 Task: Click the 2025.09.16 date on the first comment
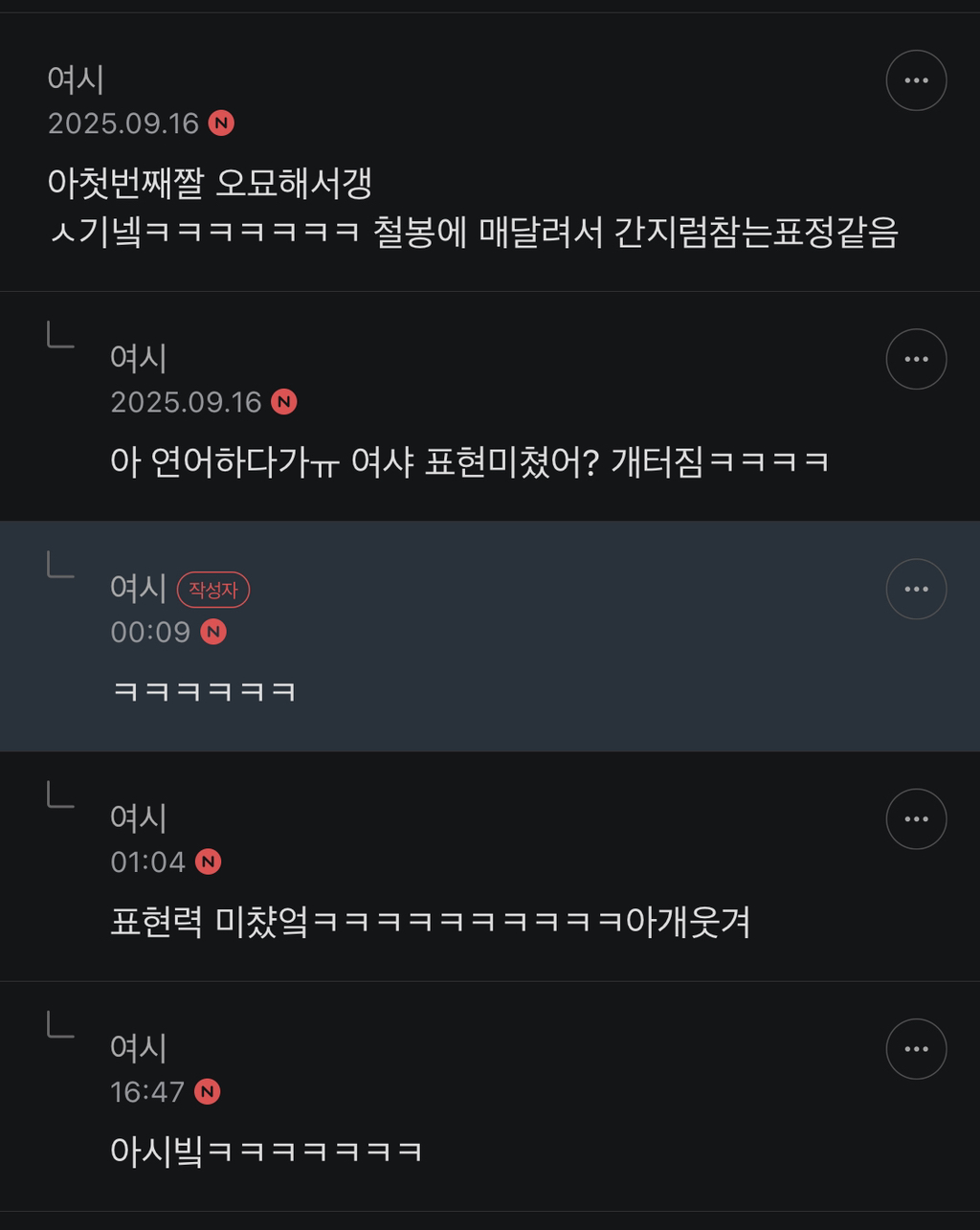[x=124, y=123]
